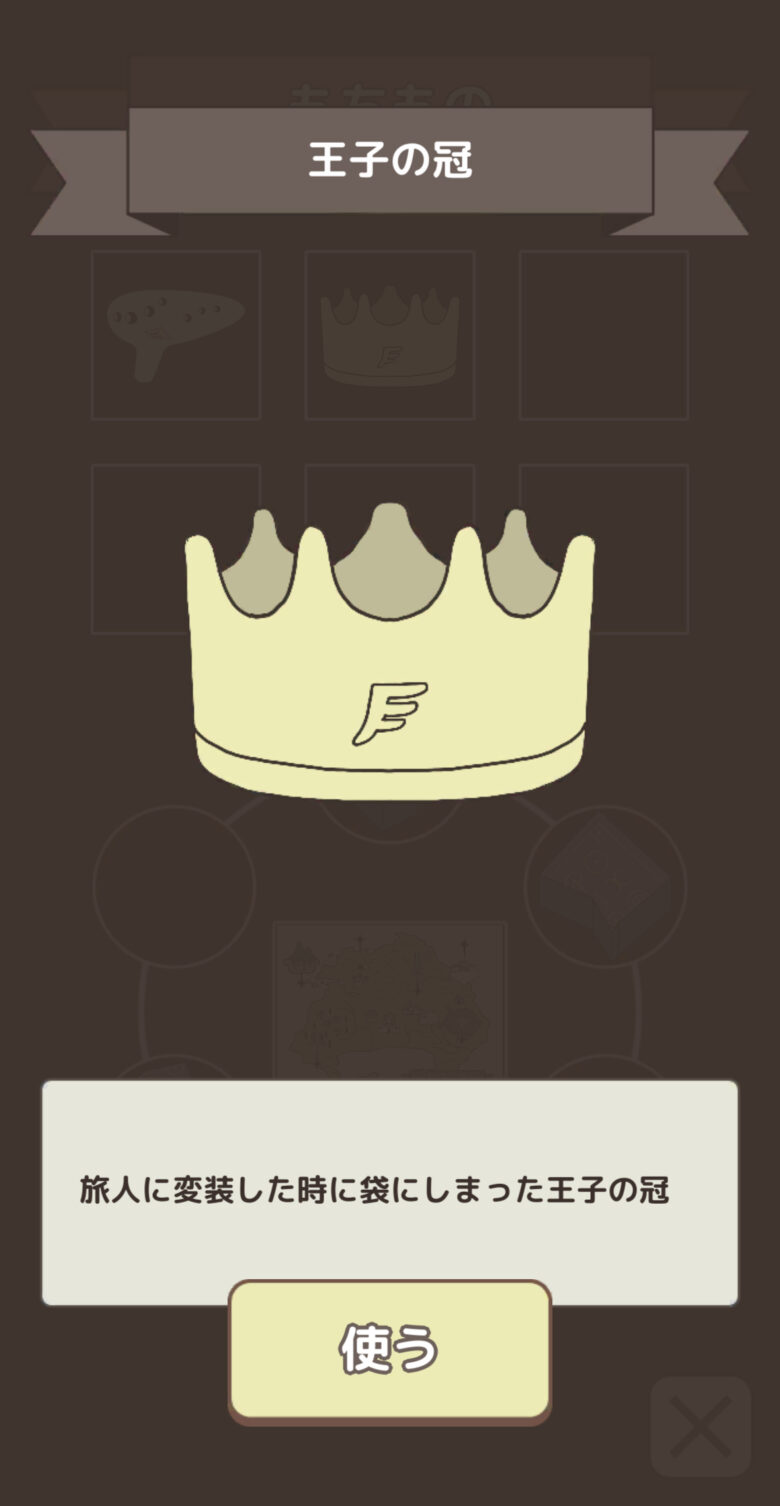780x1506 pixels.
Task: Tap the 使う button to use the crown
Action: [x=389, y=1350]
